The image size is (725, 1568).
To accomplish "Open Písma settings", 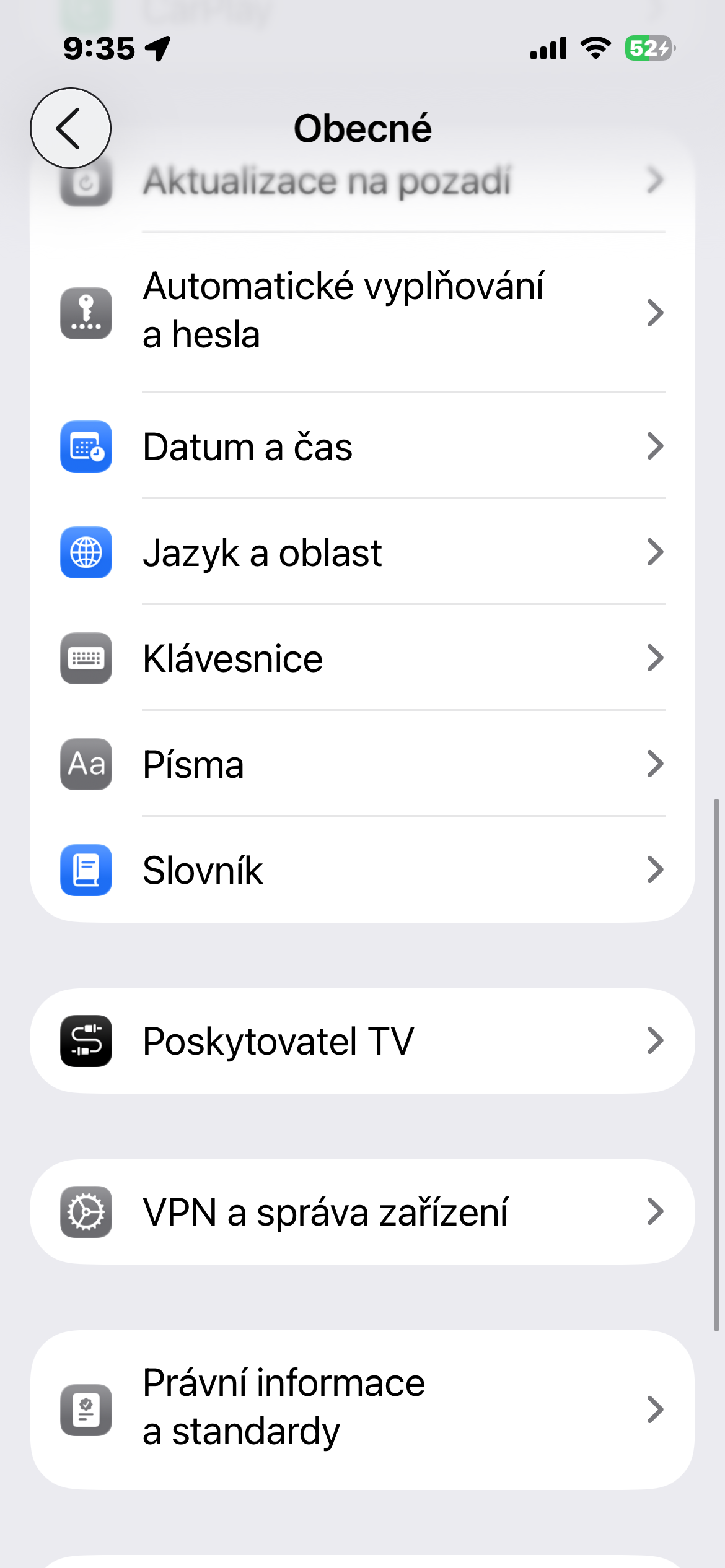I will click(362, 764).
